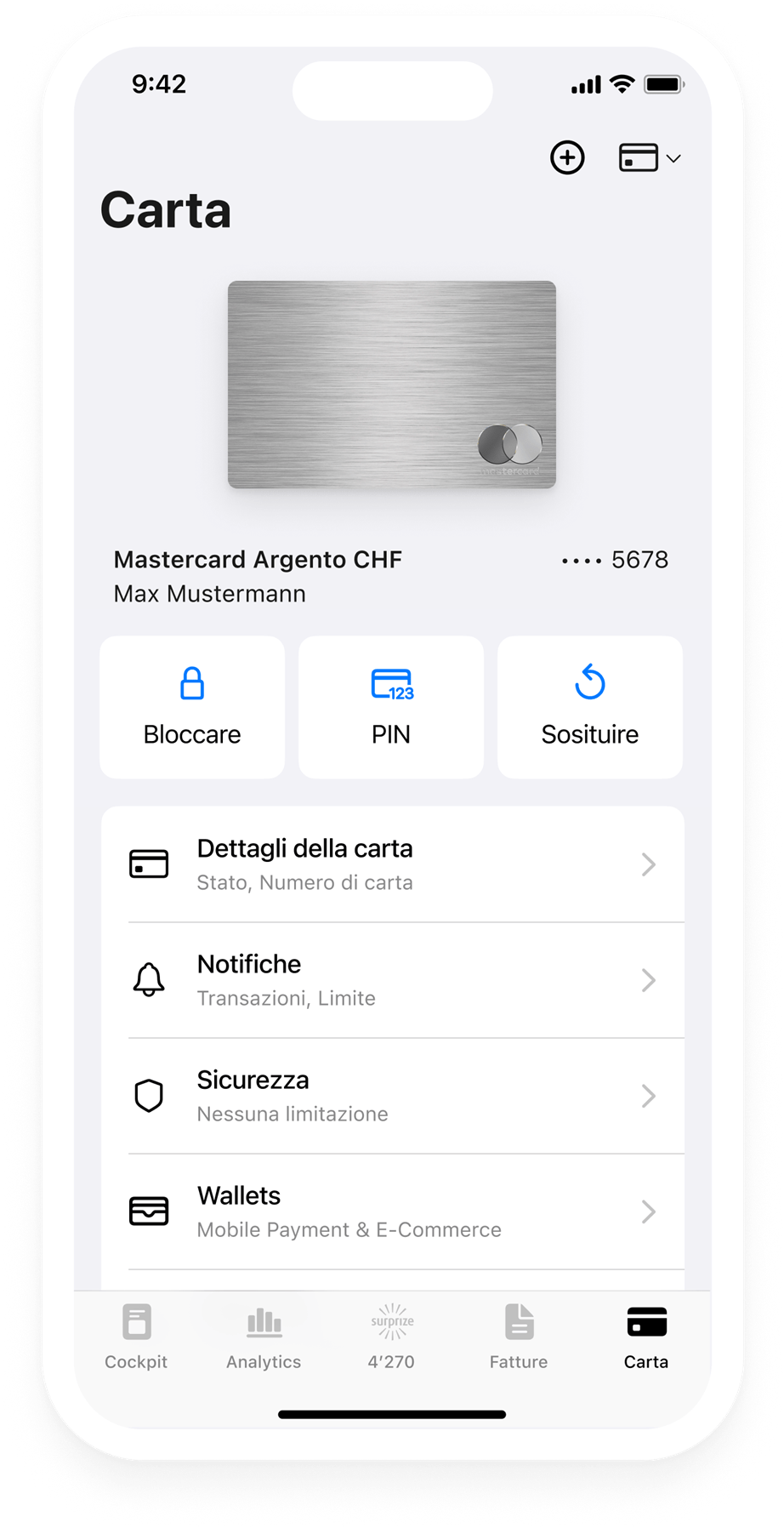This screenshot has width=784, height=1528.
Task: Open the card selector dropdown
Action: click(x=649, y=158)
